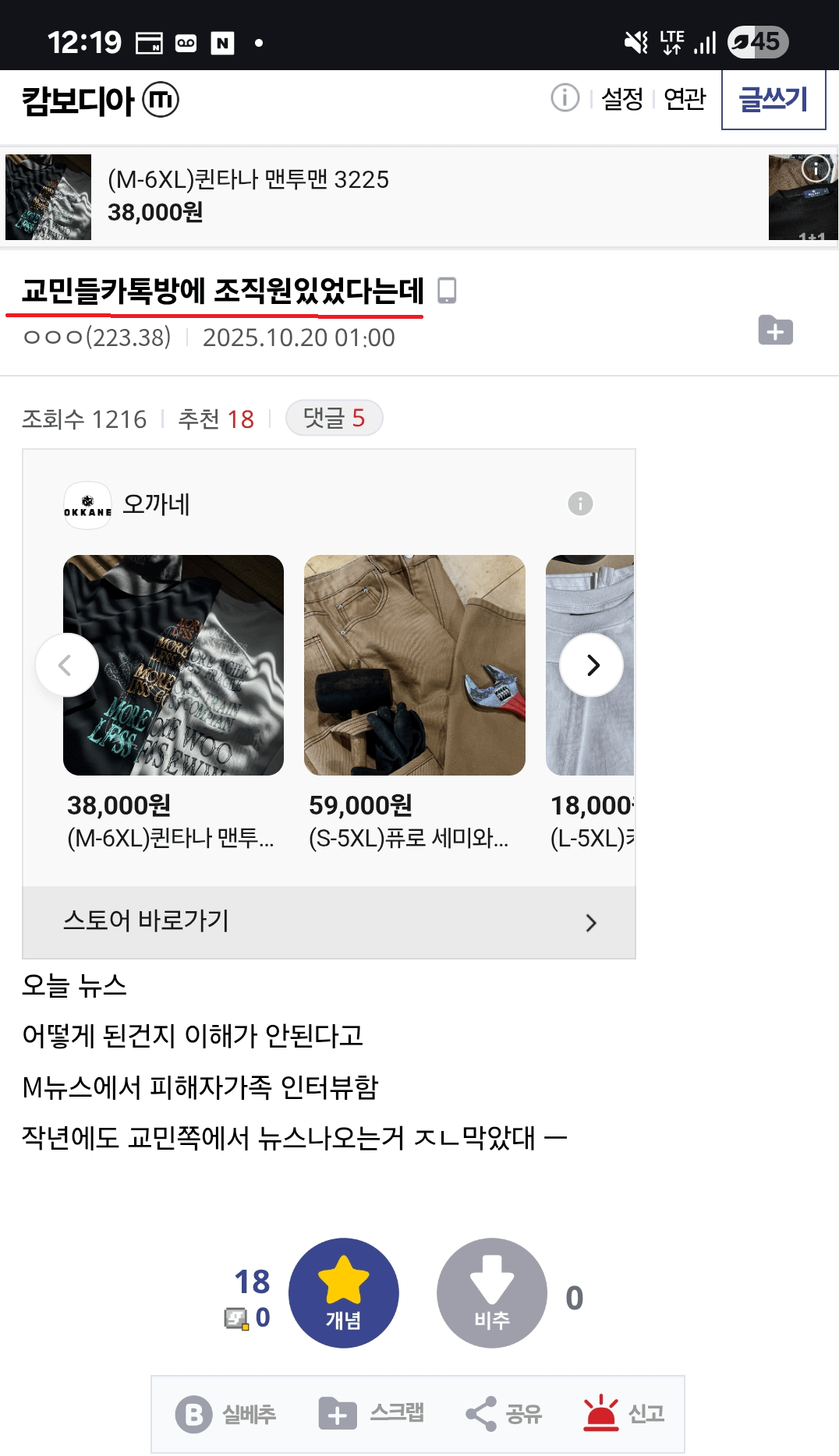The image size is (839, 1456).
Task: Go to 스토어 바로가기 store link
Action: [328, 921]
